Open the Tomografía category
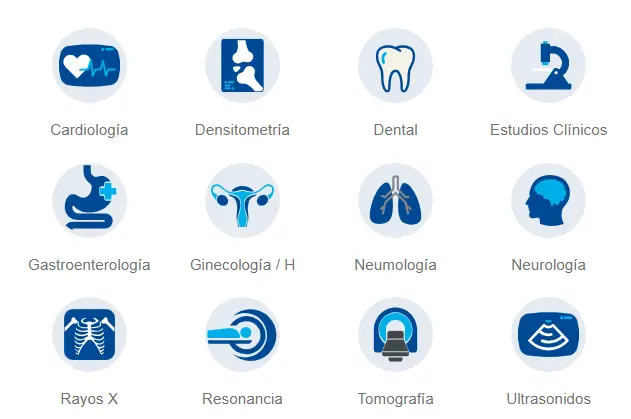 click(395, 335)
